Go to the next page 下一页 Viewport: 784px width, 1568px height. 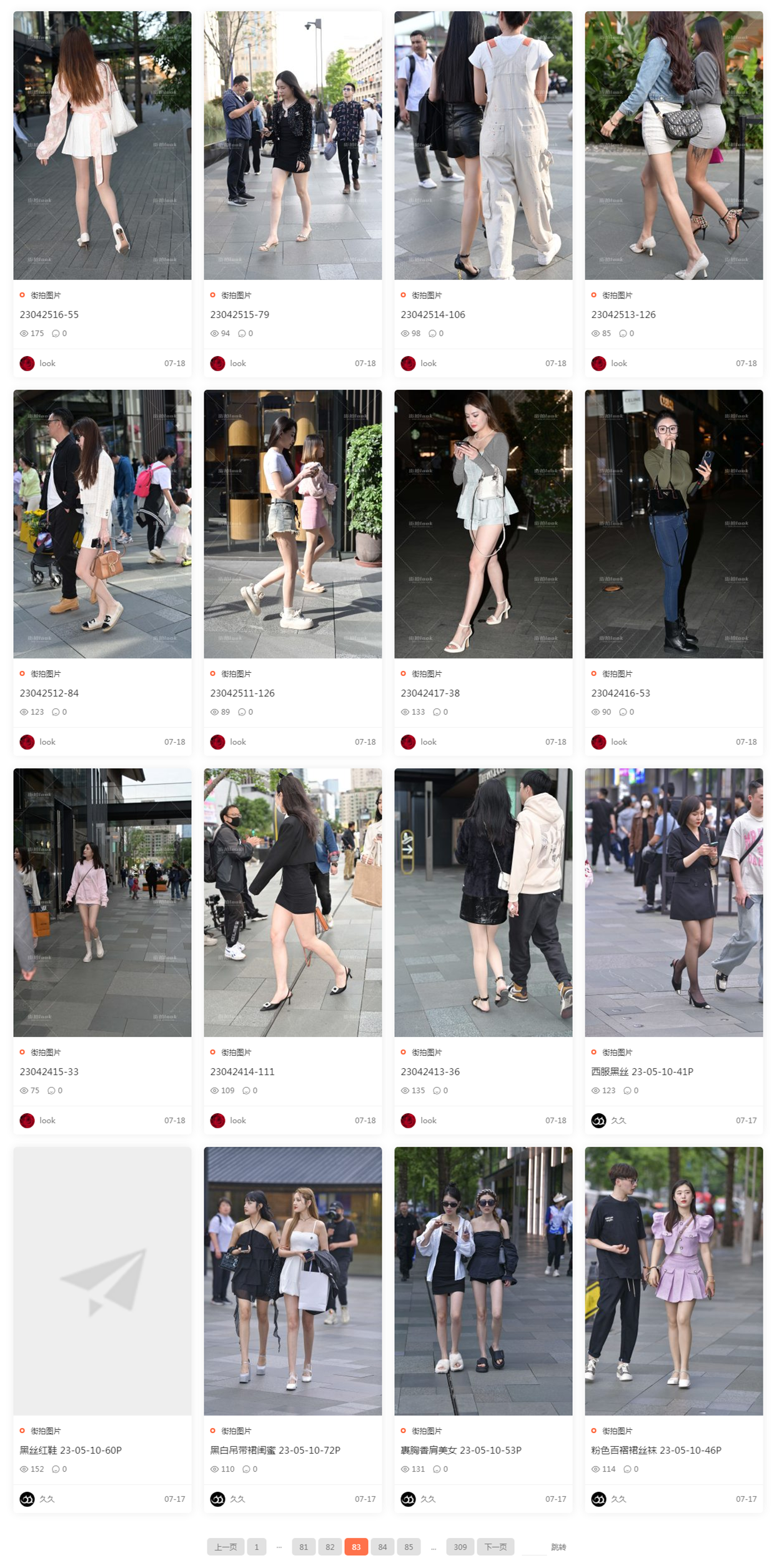point(496,1547)
